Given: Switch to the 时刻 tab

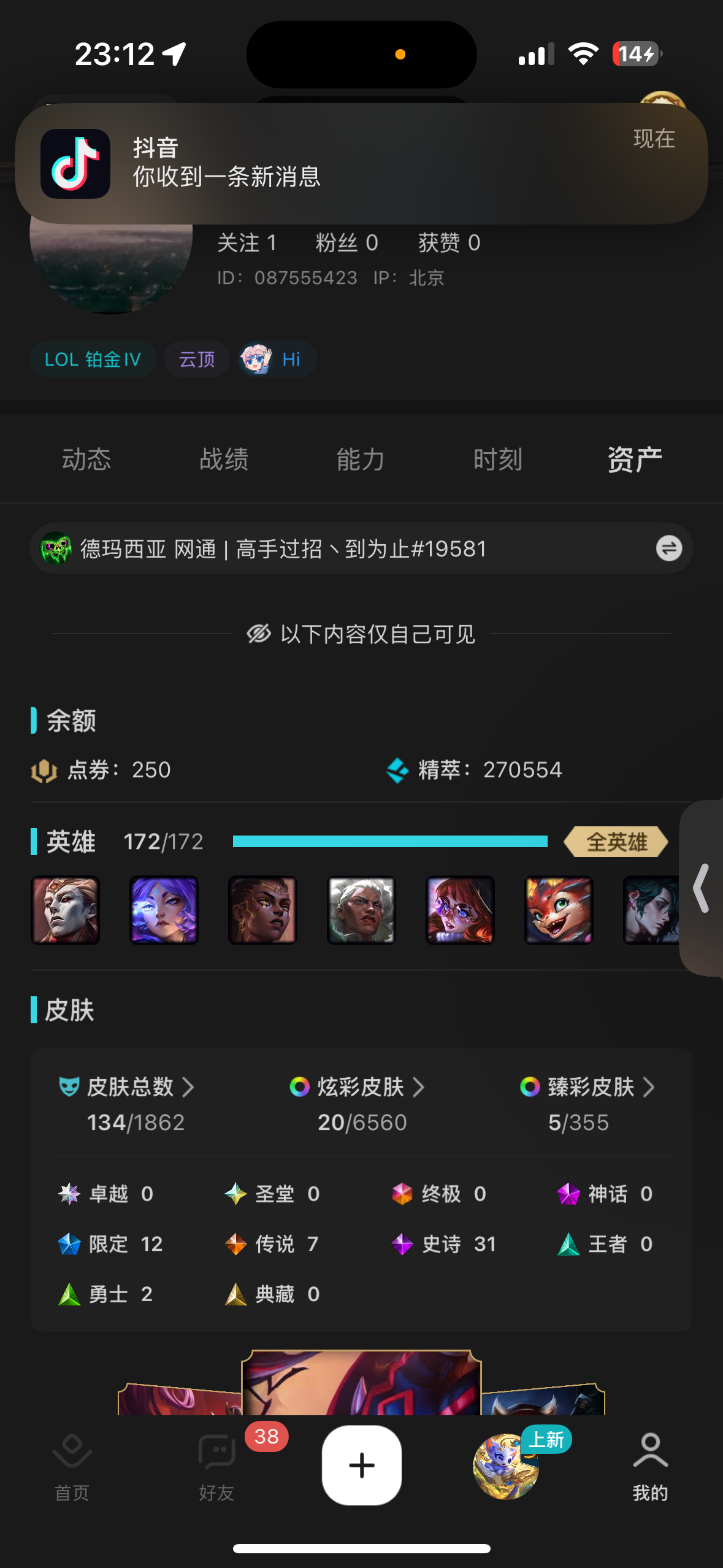Looking at the screenshot, I should pos(497,459).
